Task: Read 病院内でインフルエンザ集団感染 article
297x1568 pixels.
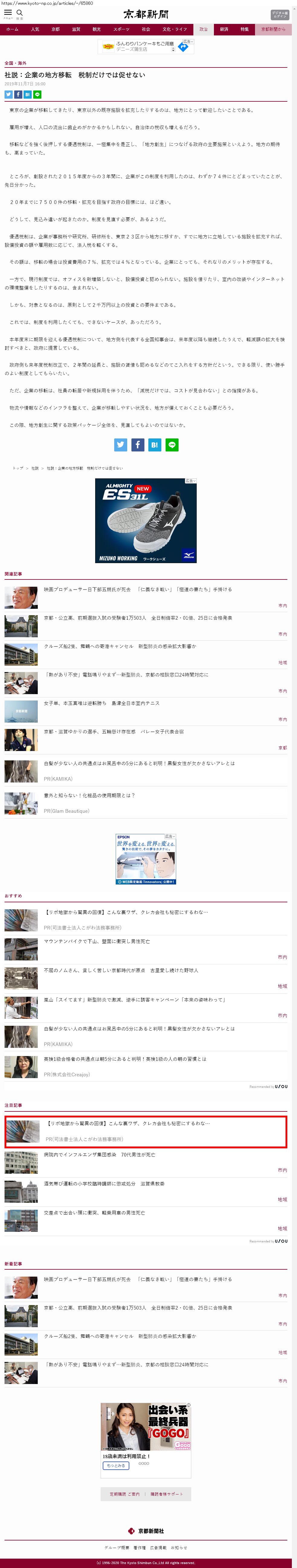Action: click(x=99, y=1154)
